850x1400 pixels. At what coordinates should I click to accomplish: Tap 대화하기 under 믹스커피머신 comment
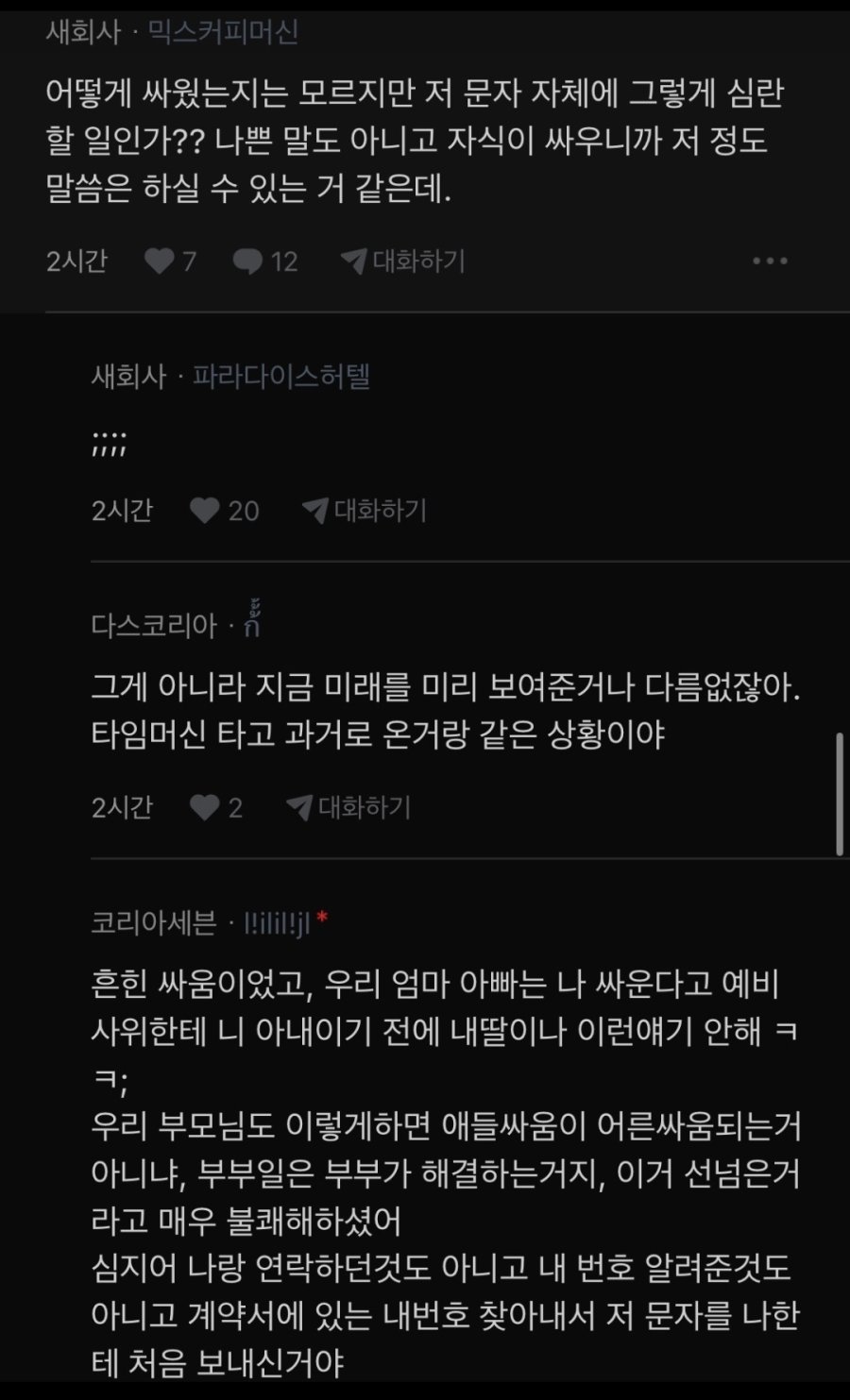point(404,261)
